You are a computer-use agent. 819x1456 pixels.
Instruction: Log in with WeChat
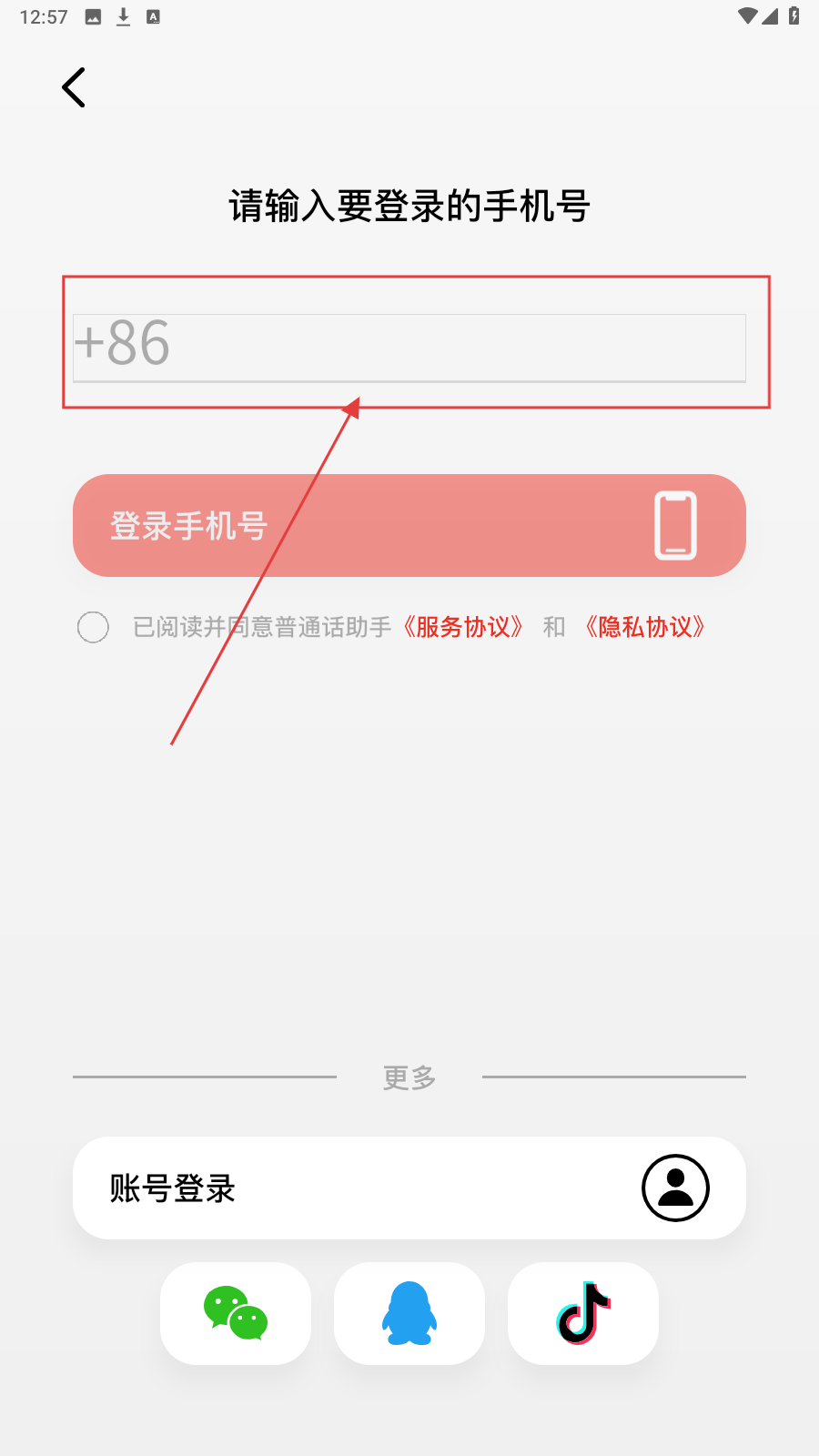236,1313
